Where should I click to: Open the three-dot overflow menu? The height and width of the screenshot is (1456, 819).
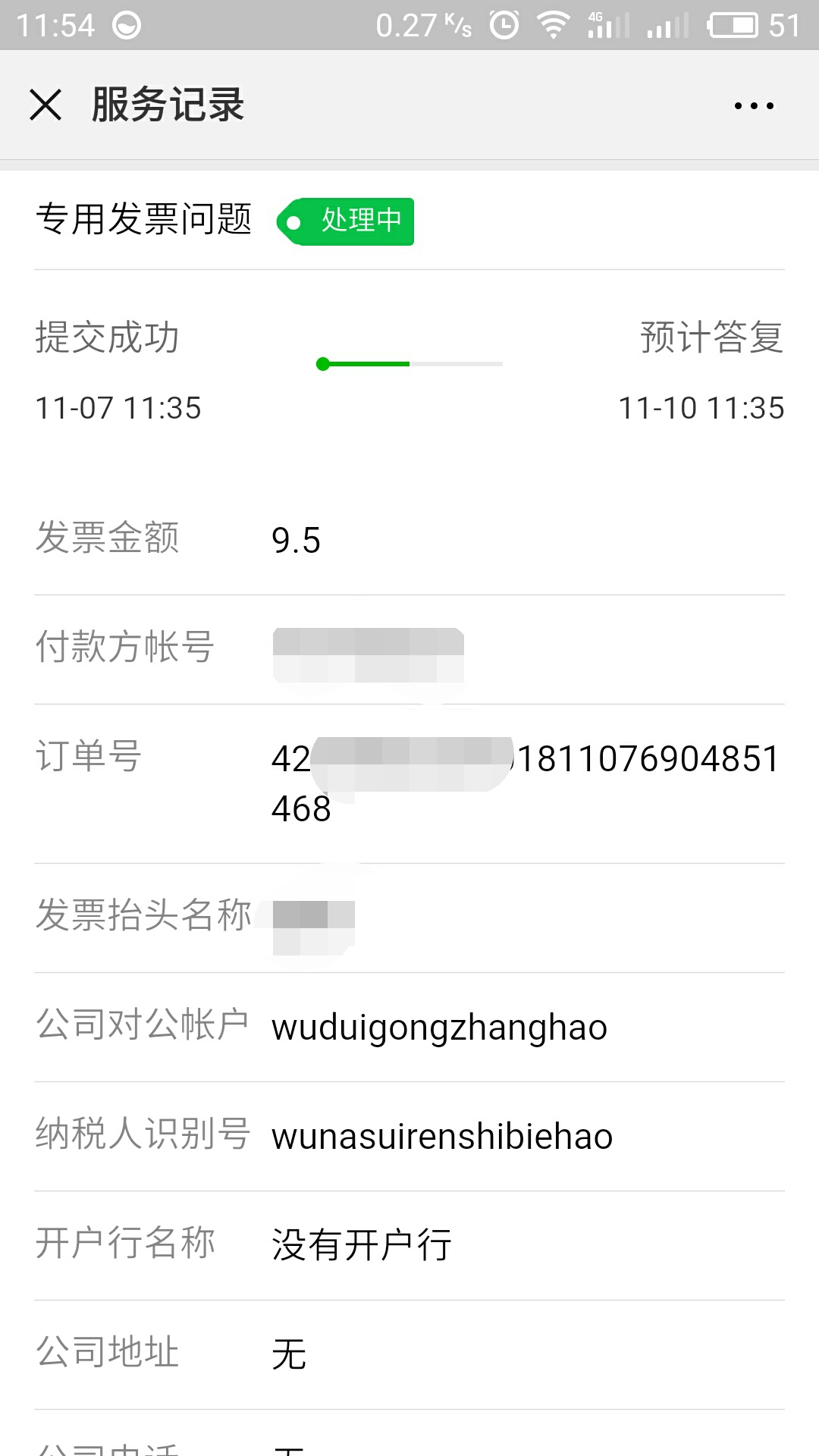point(754,105)
